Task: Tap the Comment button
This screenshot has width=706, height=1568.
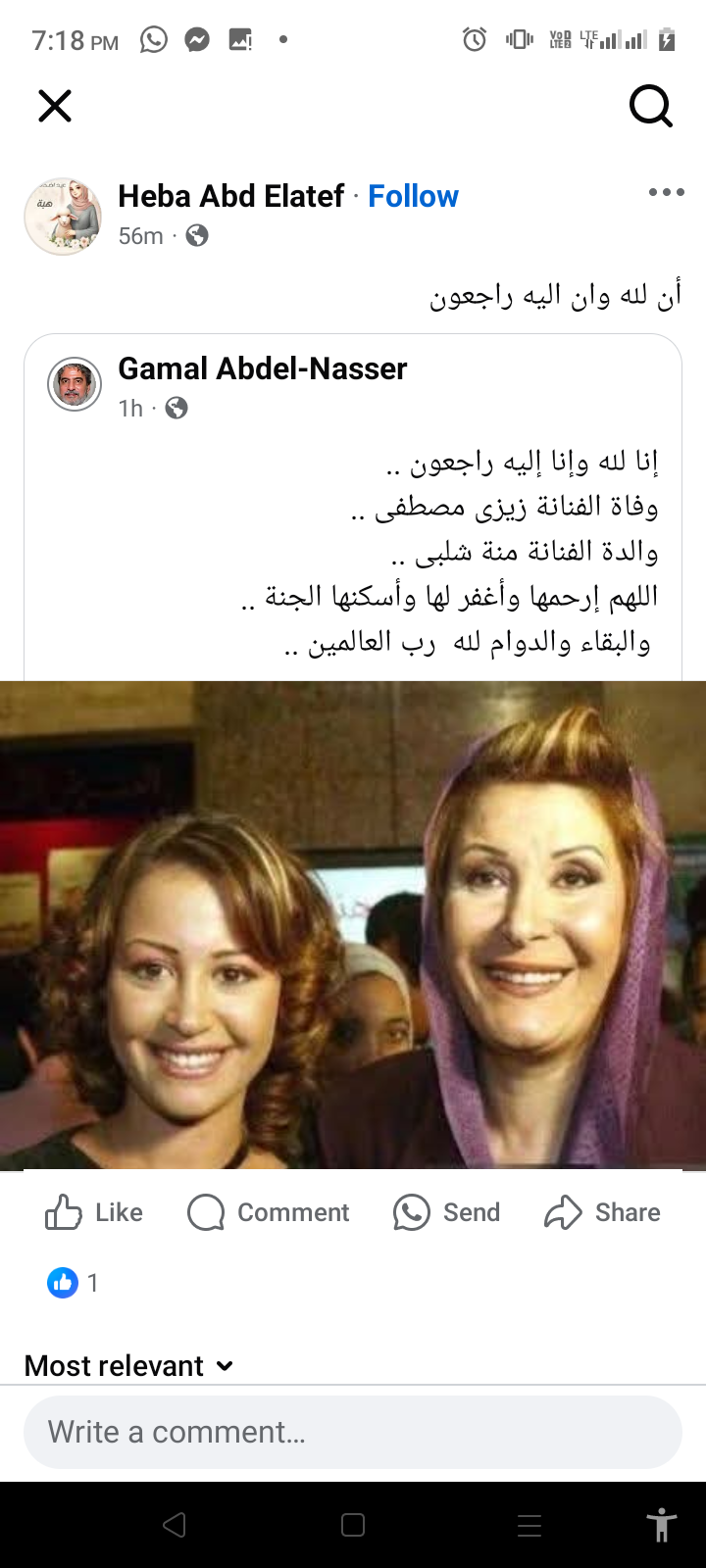Action: 269,1212
